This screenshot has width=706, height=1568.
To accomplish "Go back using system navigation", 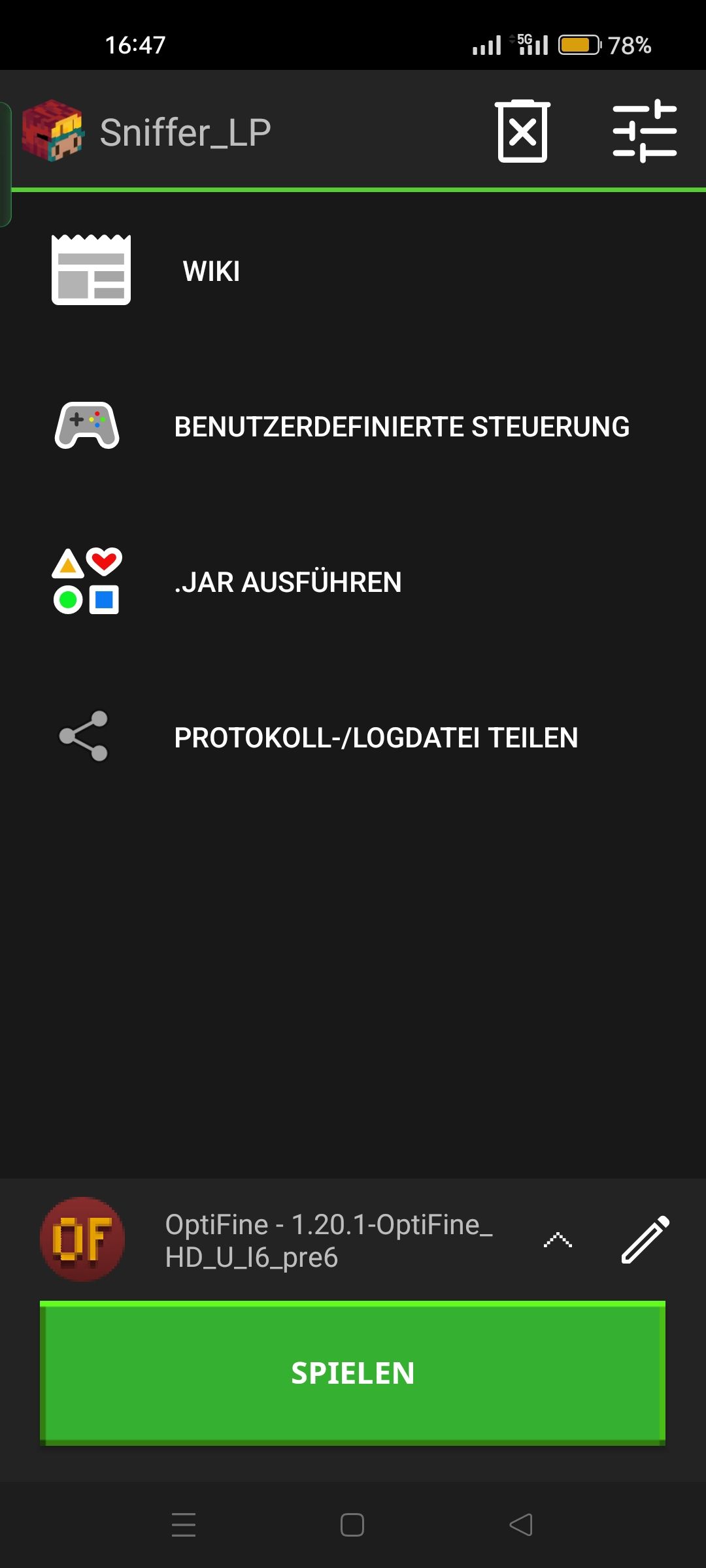I will [521, 1525].
